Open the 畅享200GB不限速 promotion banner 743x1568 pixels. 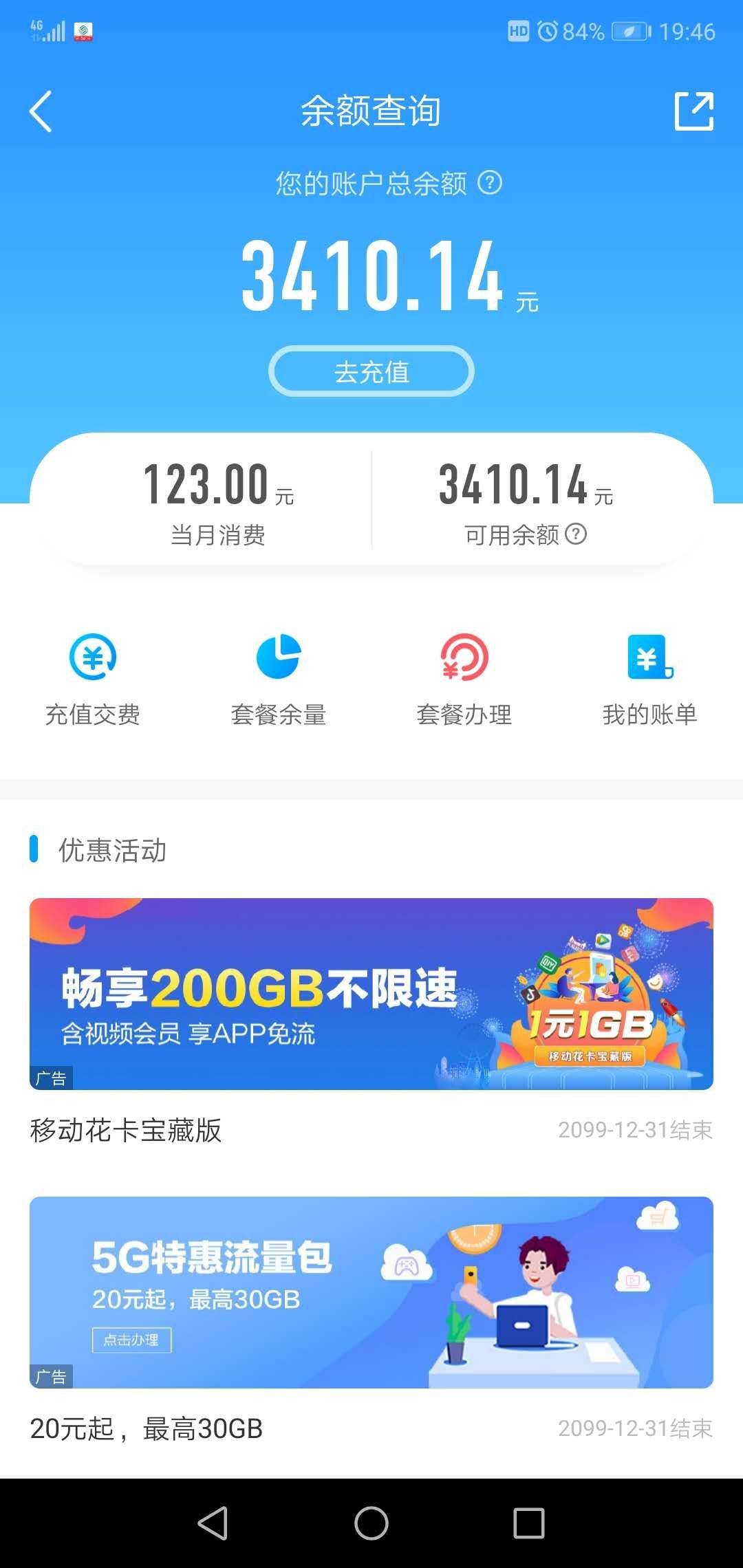tap(371, 997)
